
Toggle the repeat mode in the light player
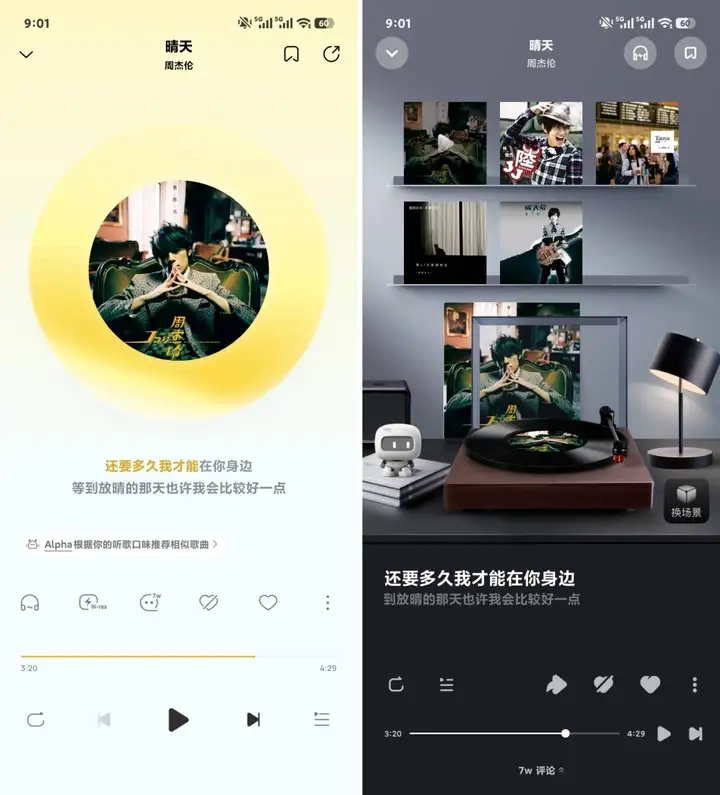[36, 719]
